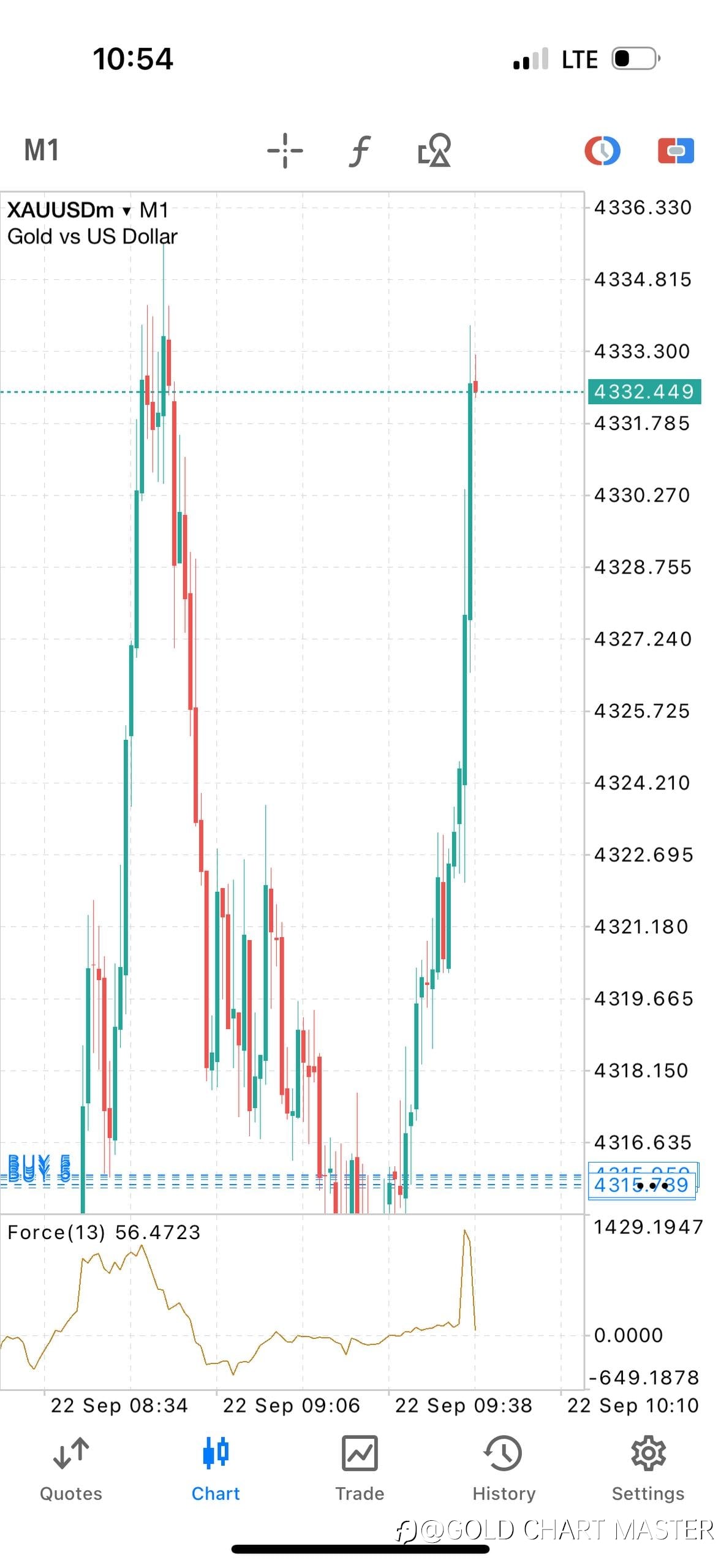Tap the round red-blue clock icon
The image size is (721, 1568).
(x=602, y=151)
